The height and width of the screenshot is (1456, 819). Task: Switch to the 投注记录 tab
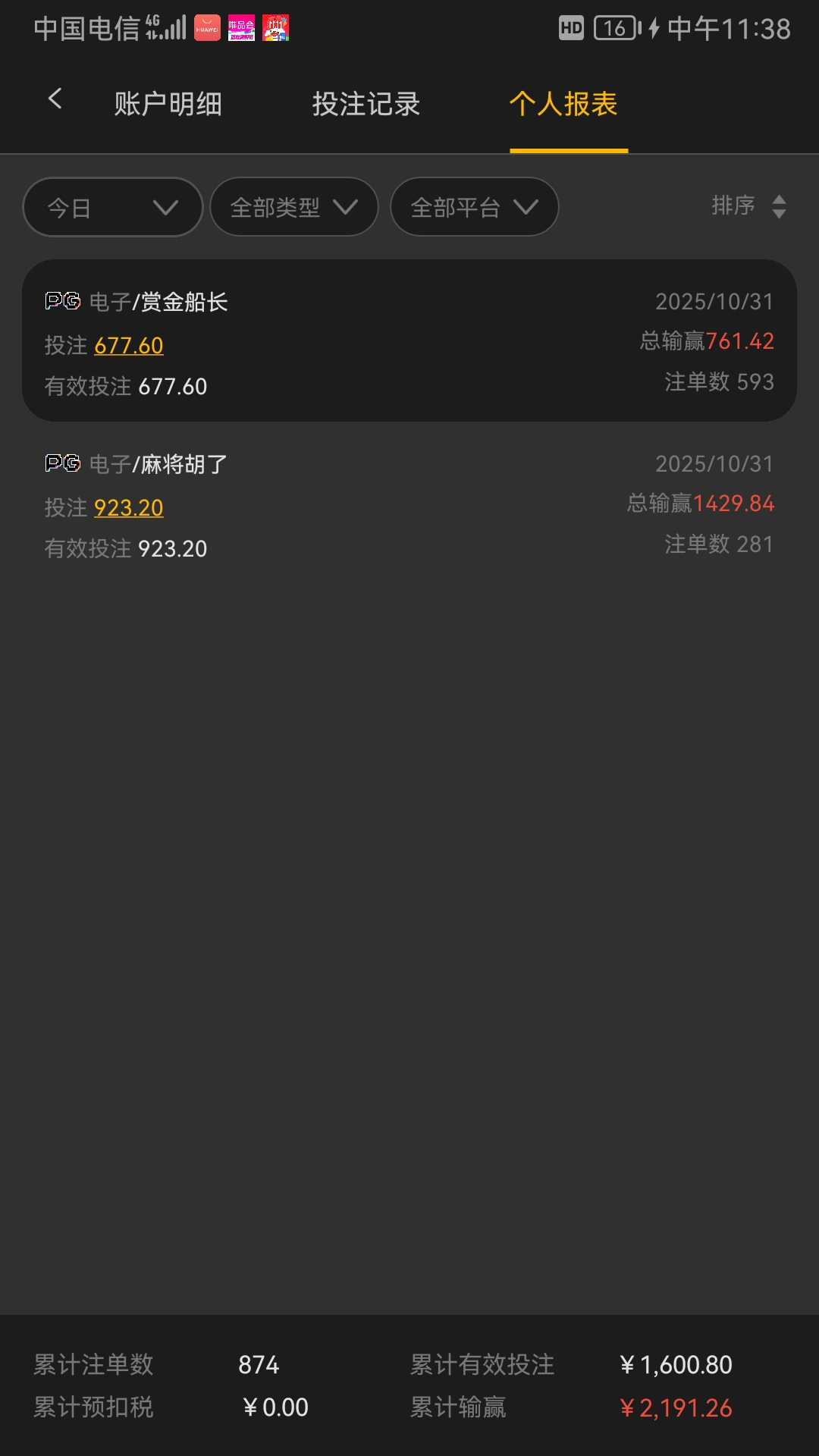click(366, 105)
